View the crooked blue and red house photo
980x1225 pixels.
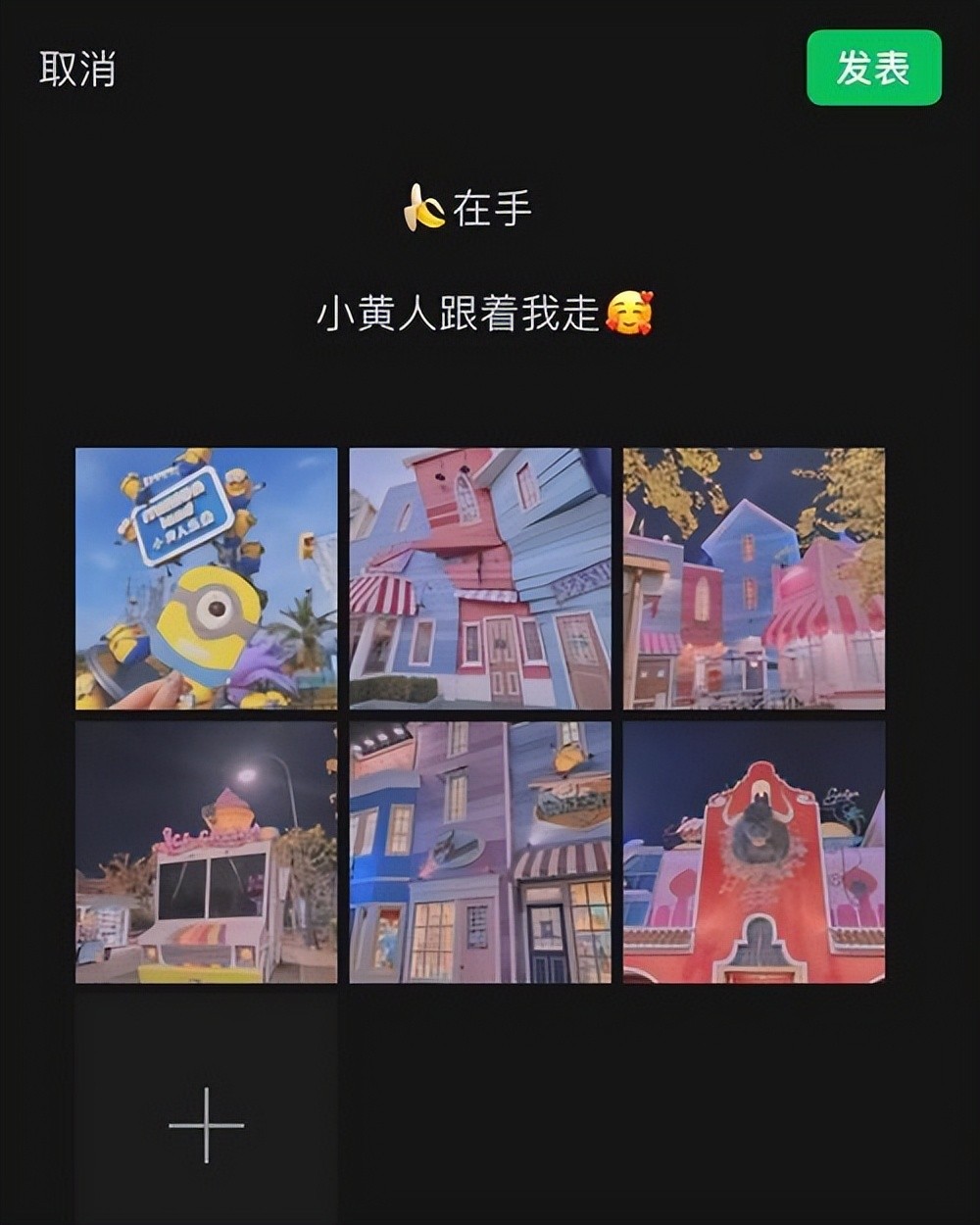click(x=480, y=578)
